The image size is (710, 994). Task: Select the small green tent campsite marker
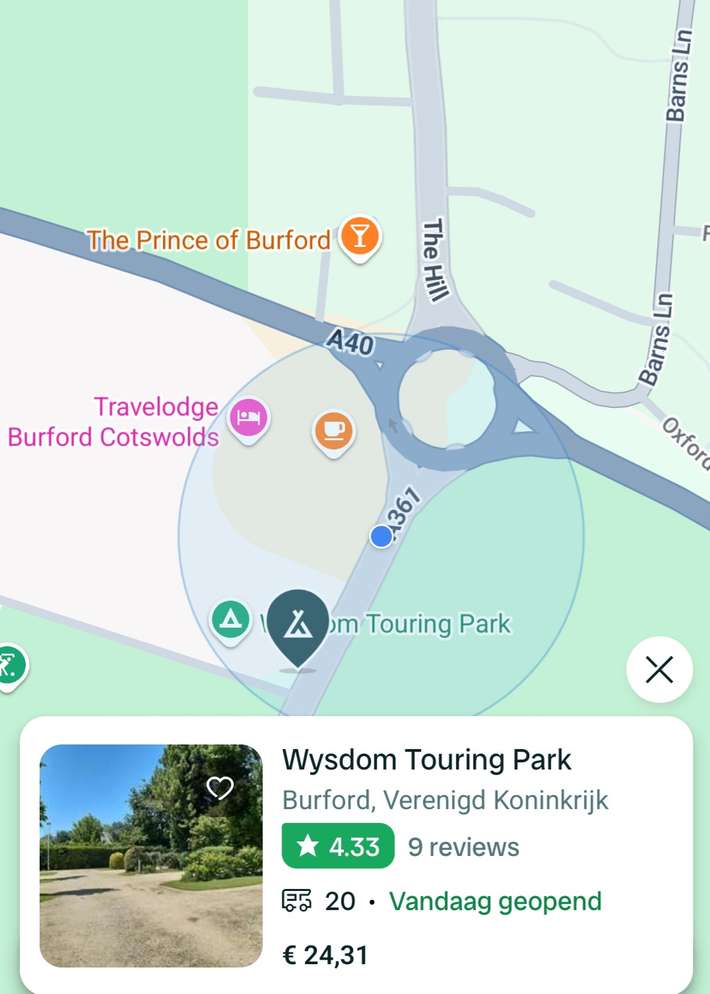tap(231, 620)
